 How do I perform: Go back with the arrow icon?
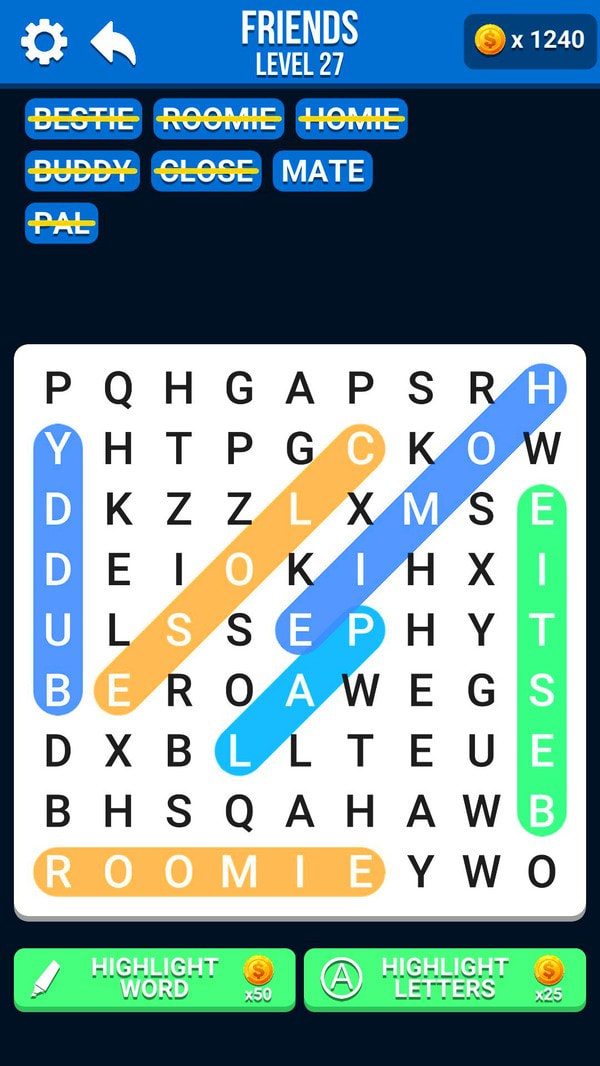[x=113, y=42]
